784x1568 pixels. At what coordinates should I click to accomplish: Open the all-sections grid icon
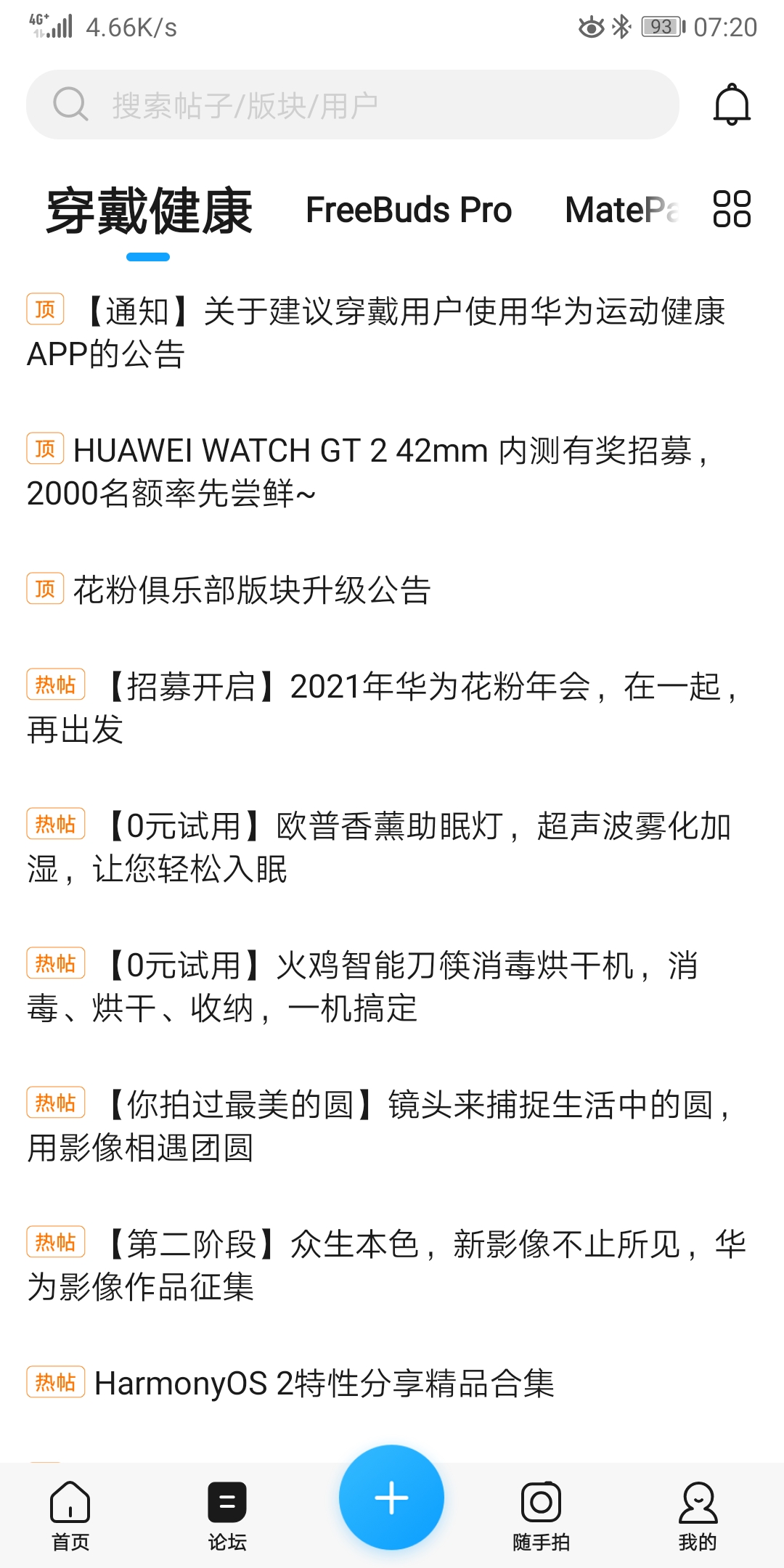tap(732, 209)
